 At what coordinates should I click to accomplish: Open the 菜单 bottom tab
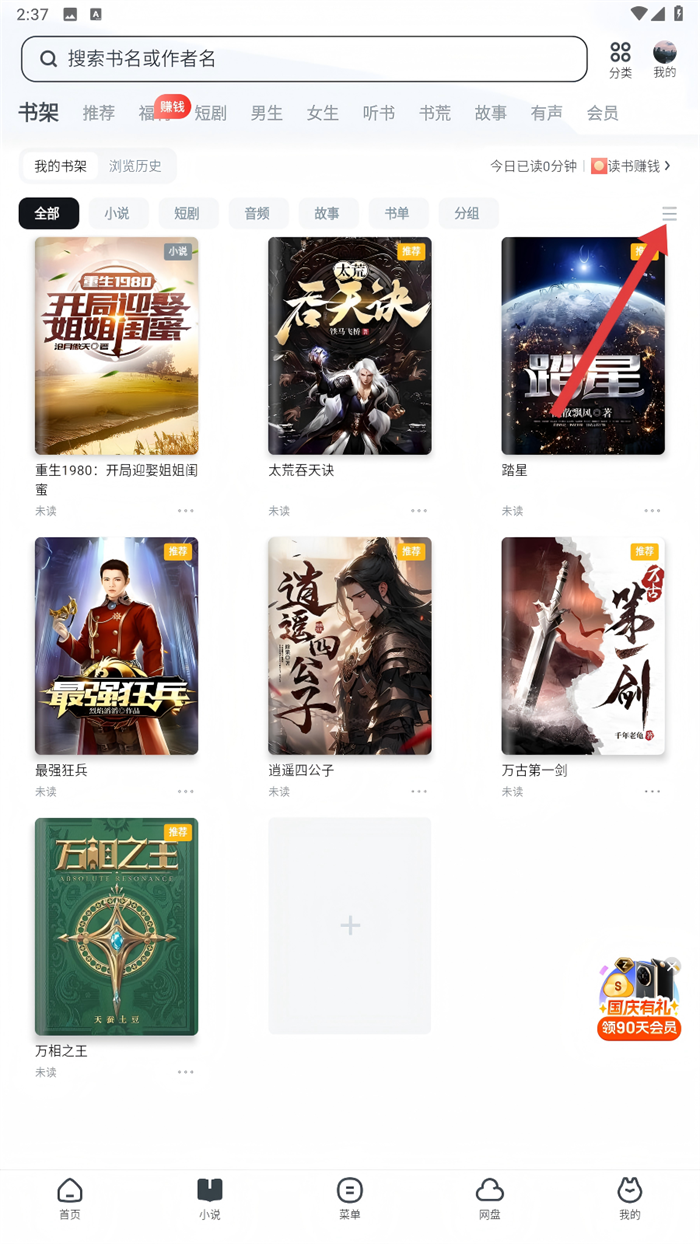pos(349,1198)
